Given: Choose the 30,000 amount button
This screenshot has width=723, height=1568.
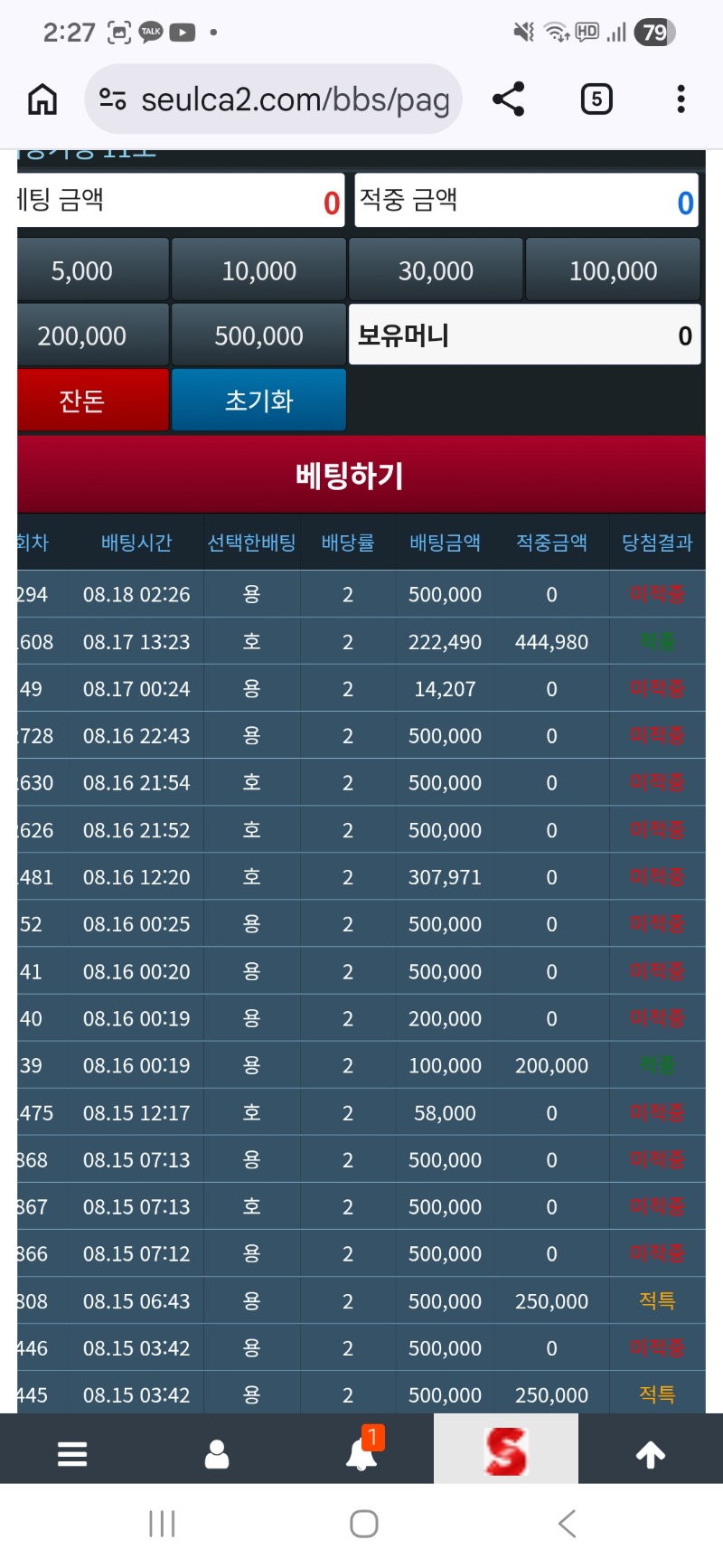Looking at the screenshot, I should tap(436, 270).
